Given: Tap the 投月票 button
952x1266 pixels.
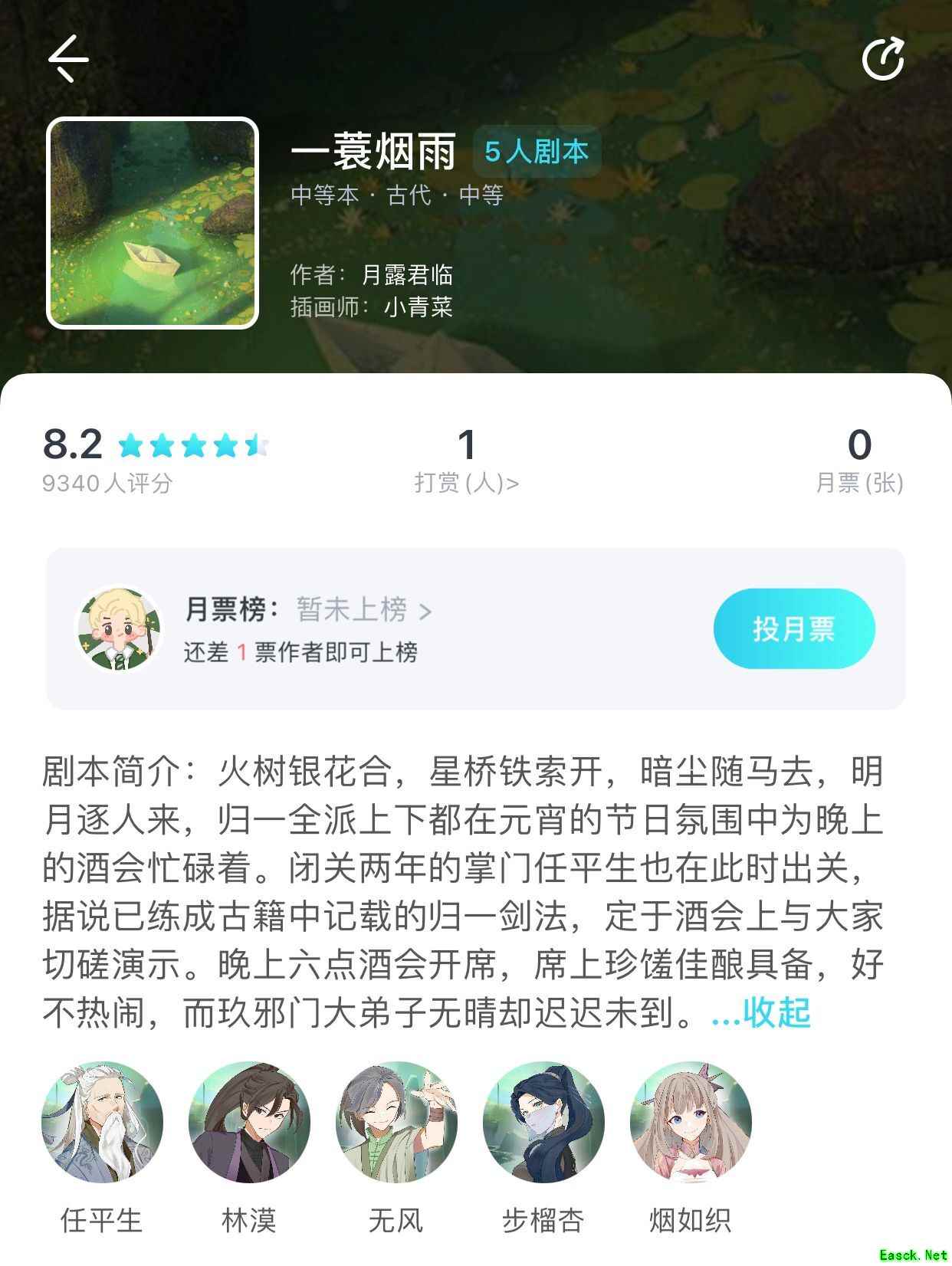Looking at the screenshot, I should (793, 628).
